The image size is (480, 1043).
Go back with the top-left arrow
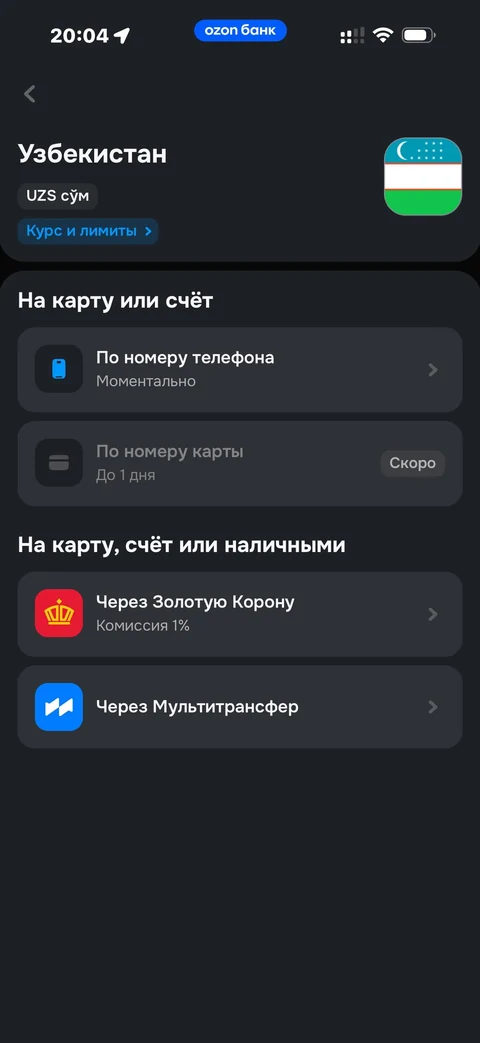click(30, 94)
